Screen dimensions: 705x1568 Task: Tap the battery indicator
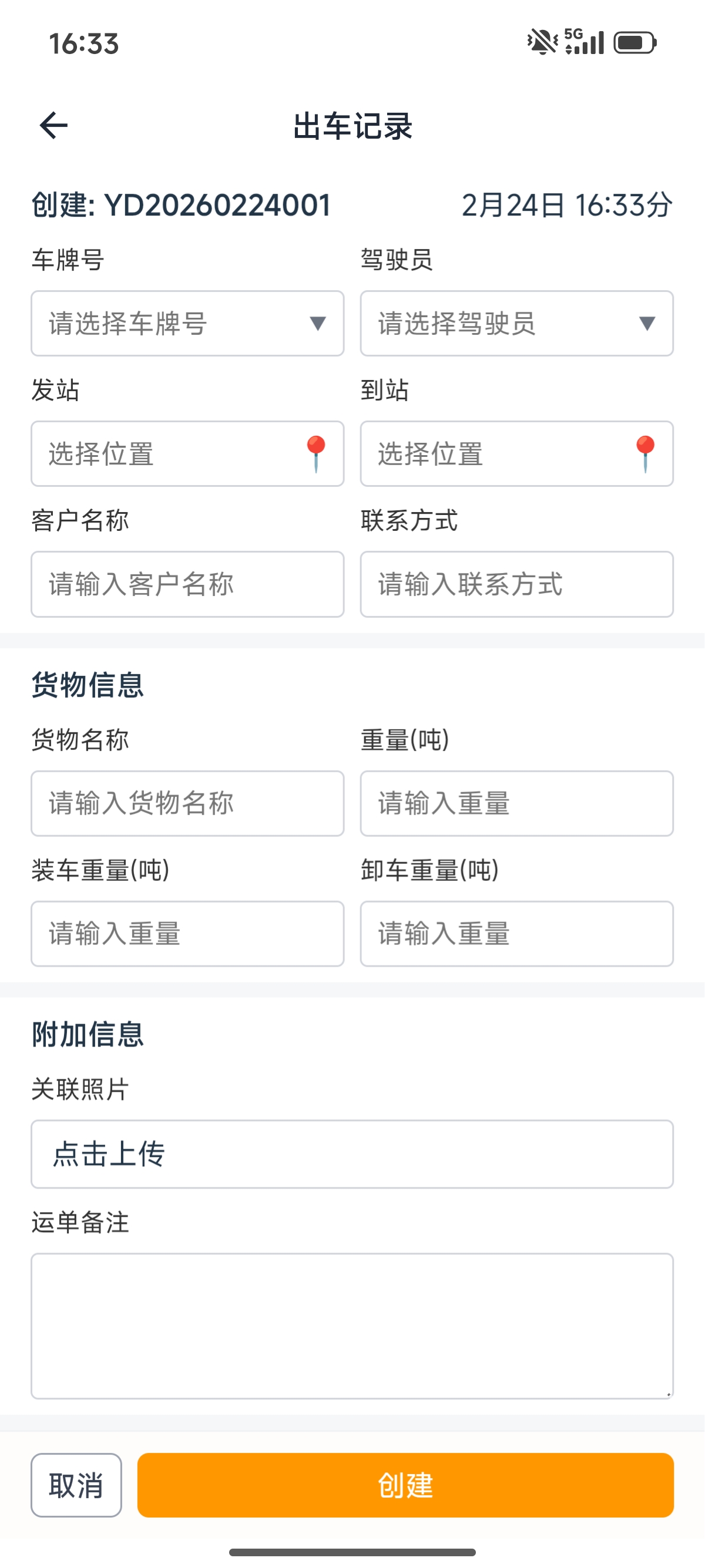pos(633,41)
